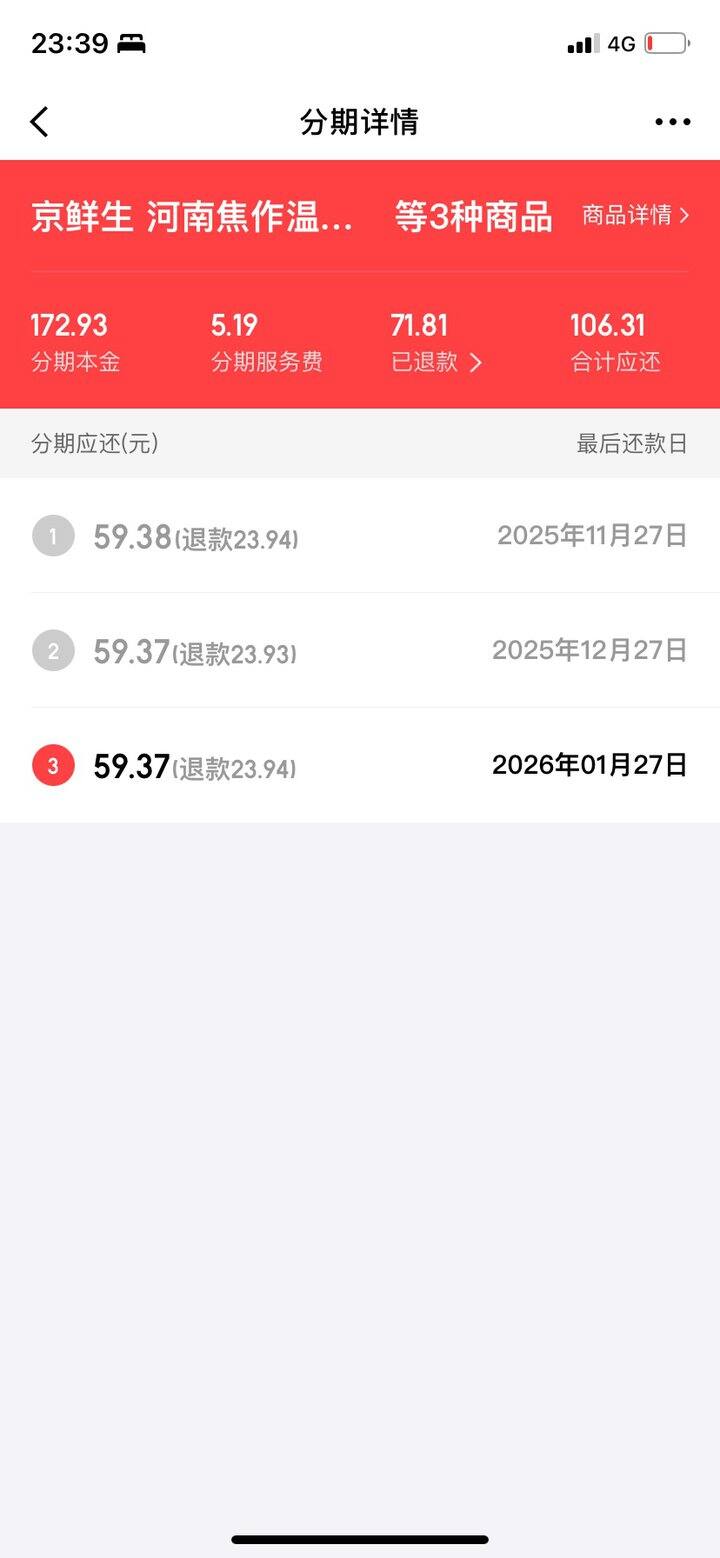The height and width of the screenshot is (1558, 720).
Task: Go back from the 分期详情 page
Action: (x=40, y=122)
